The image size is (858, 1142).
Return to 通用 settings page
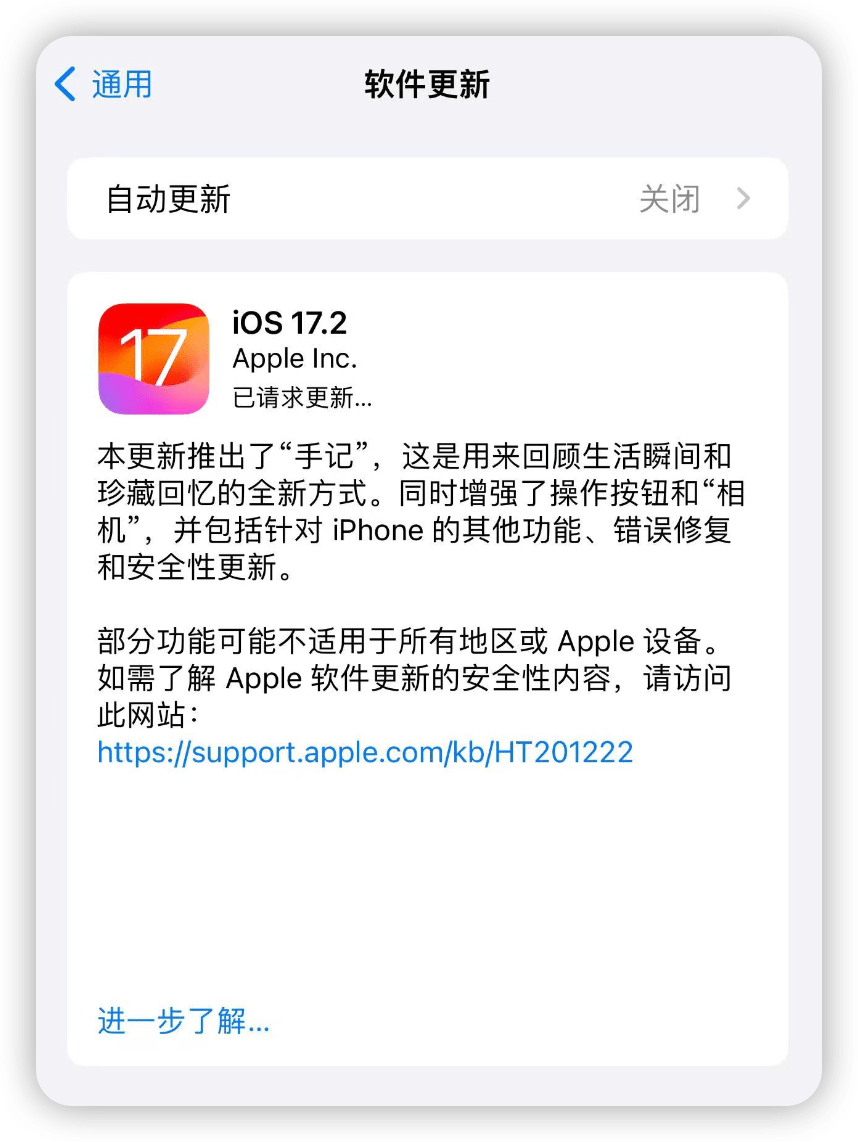pos(110,85)
